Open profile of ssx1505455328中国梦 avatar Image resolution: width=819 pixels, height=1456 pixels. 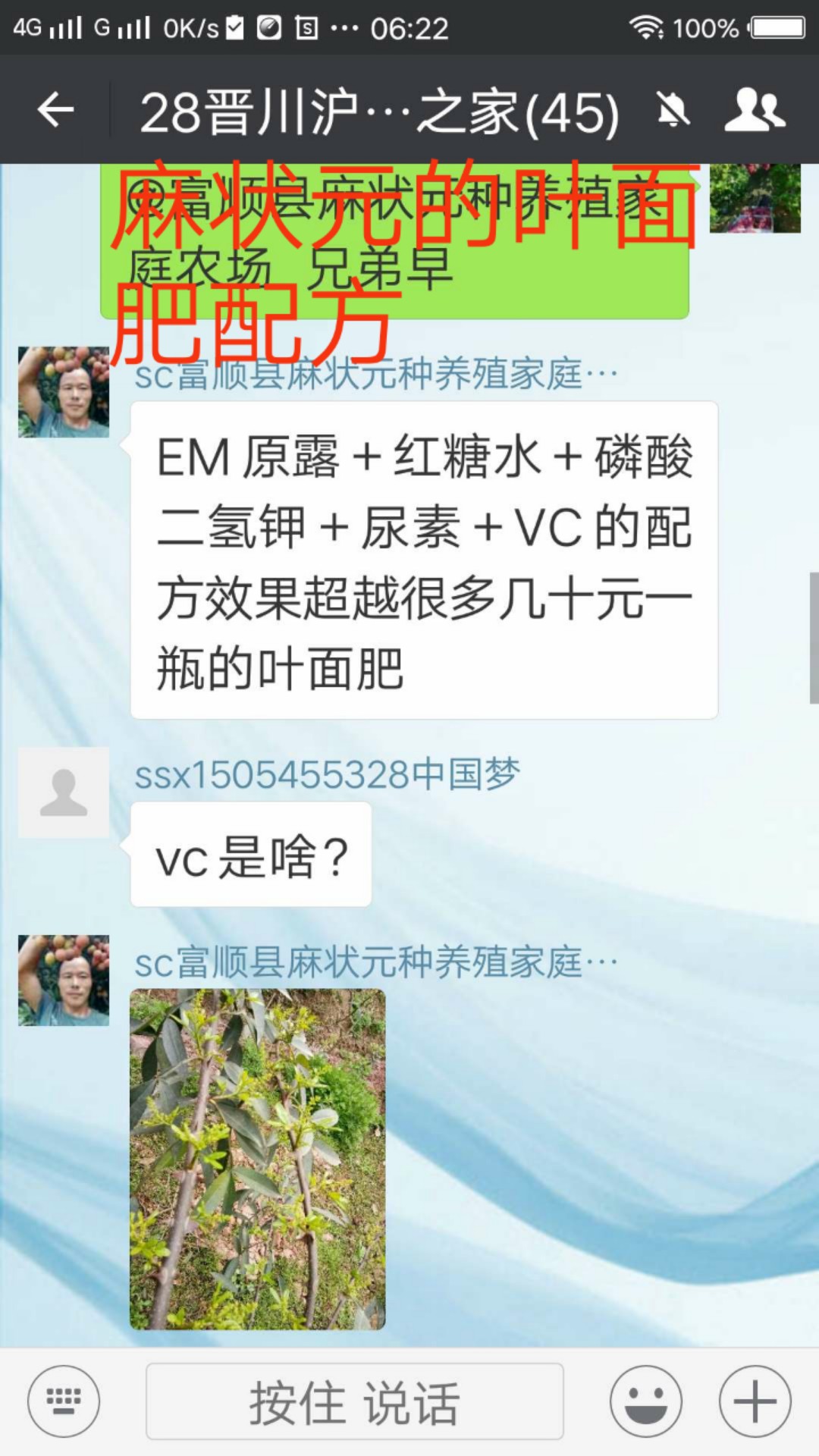tap(64, 792)
